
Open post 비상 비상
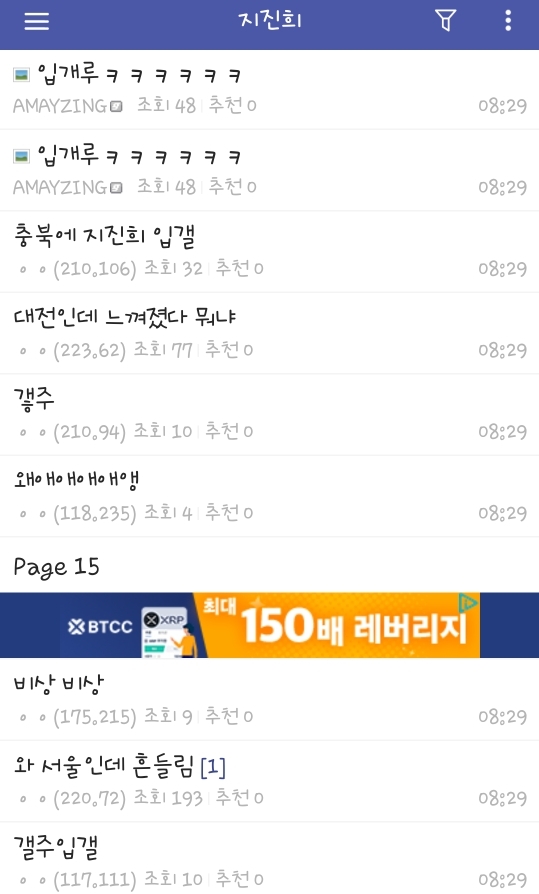269,700
